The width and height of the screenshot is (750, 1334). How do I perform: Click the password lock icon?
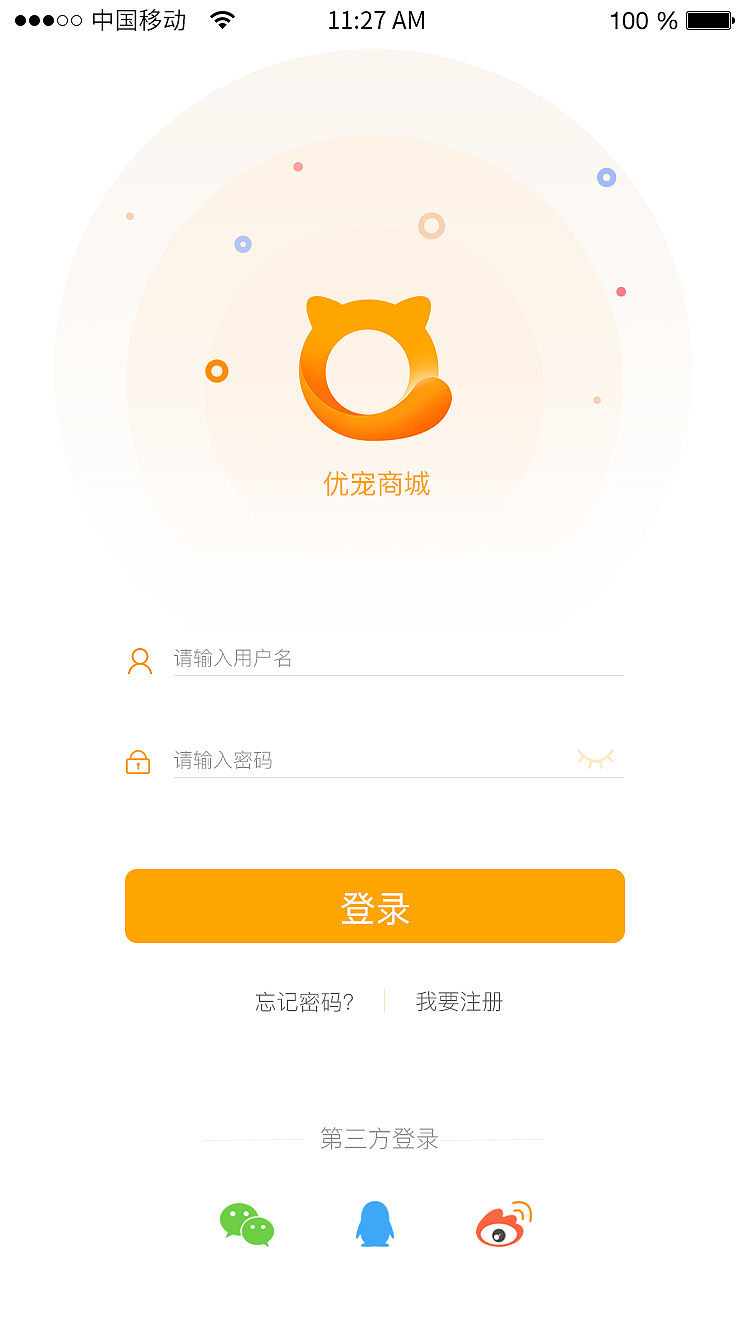point(139,761)
